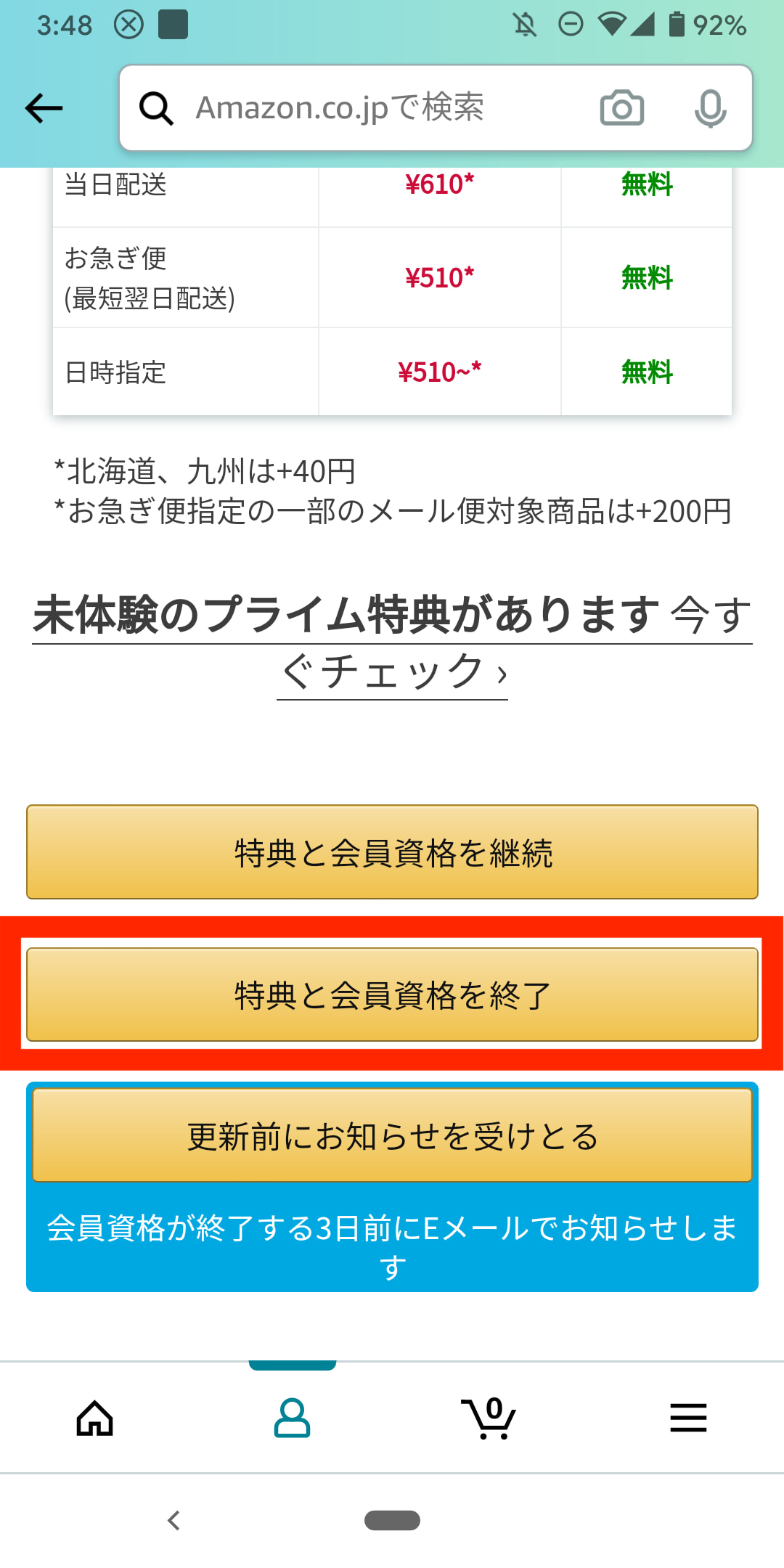Tap the Amazon.co.jp search field

pyautogui.click(x=363, y=108)
